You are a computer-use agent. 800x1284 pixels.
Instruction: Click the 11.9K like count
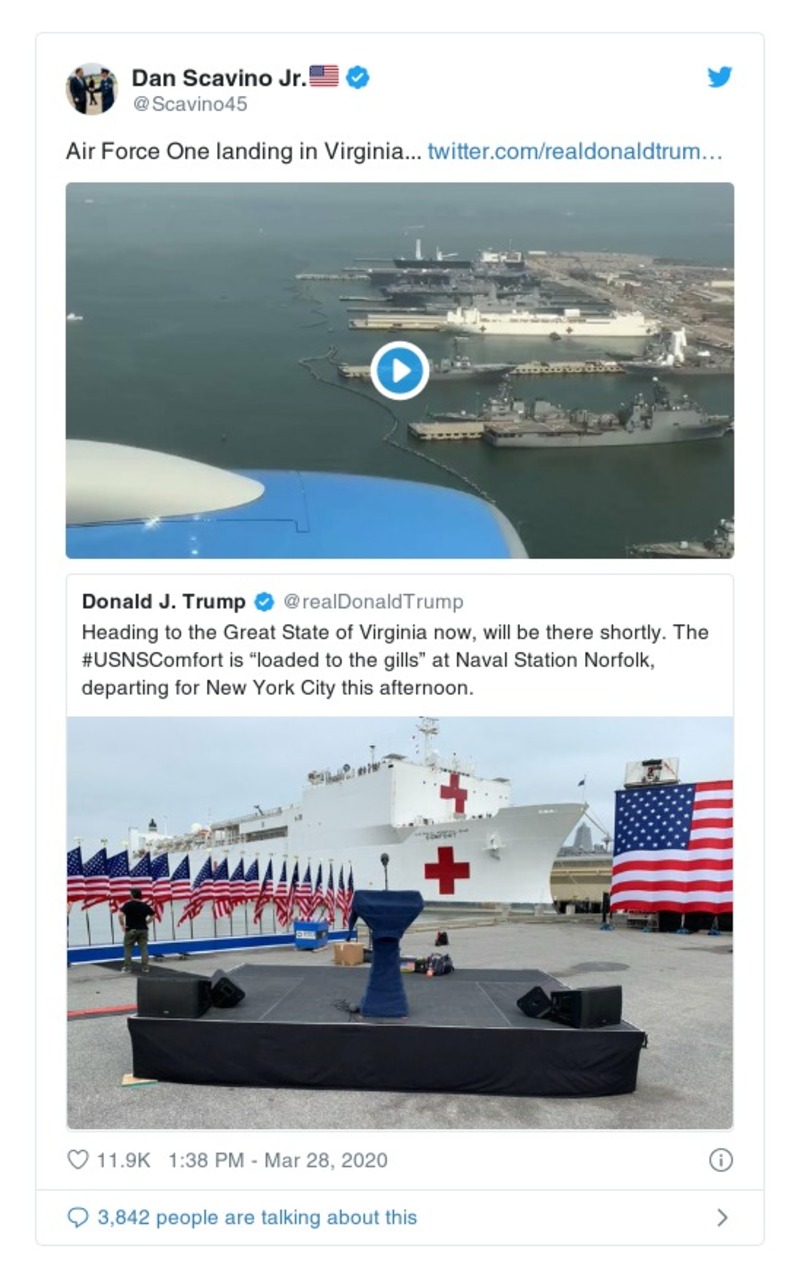[x=123, y=1159]
